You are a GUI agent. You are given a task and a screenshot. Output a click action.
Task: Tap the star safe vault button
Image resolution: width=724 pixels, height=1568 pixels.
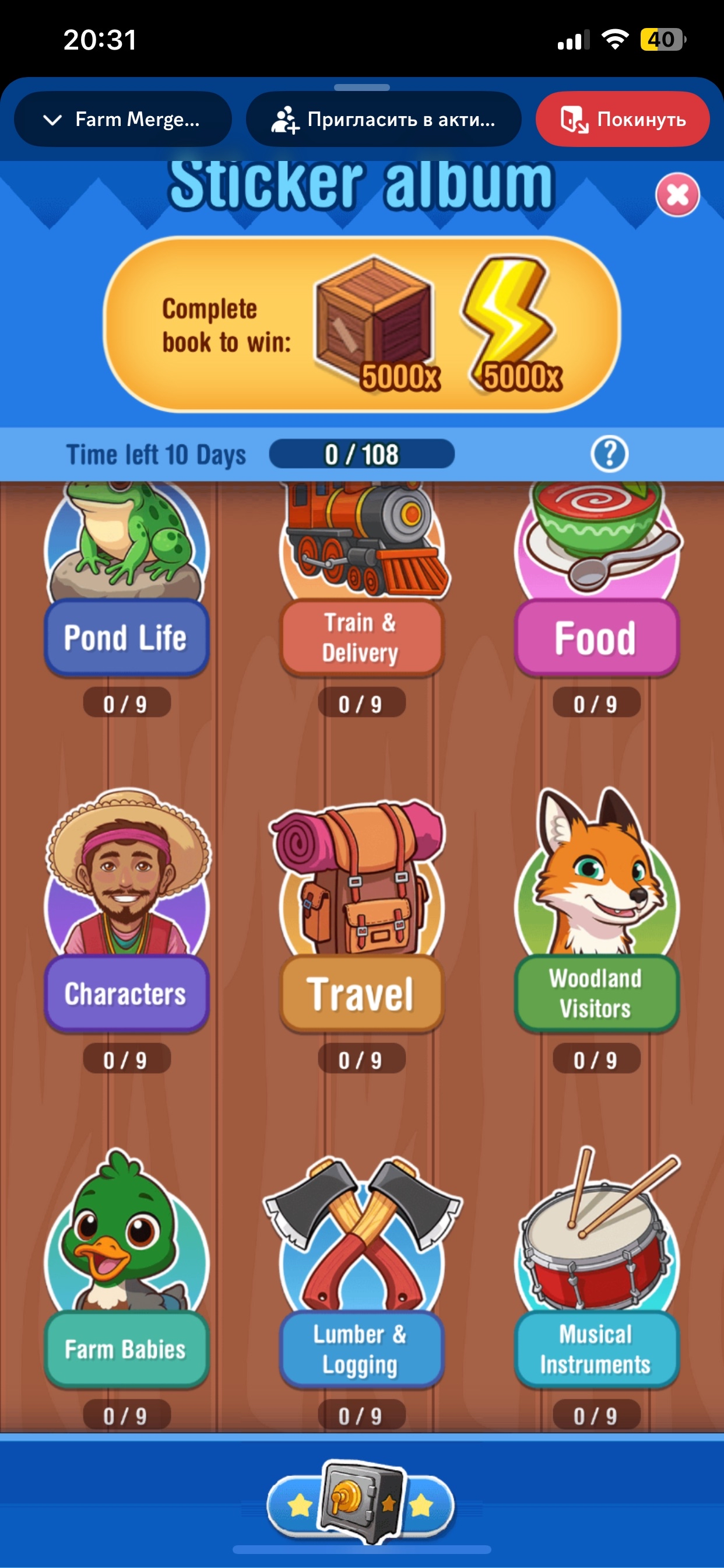pos(361,1503)
